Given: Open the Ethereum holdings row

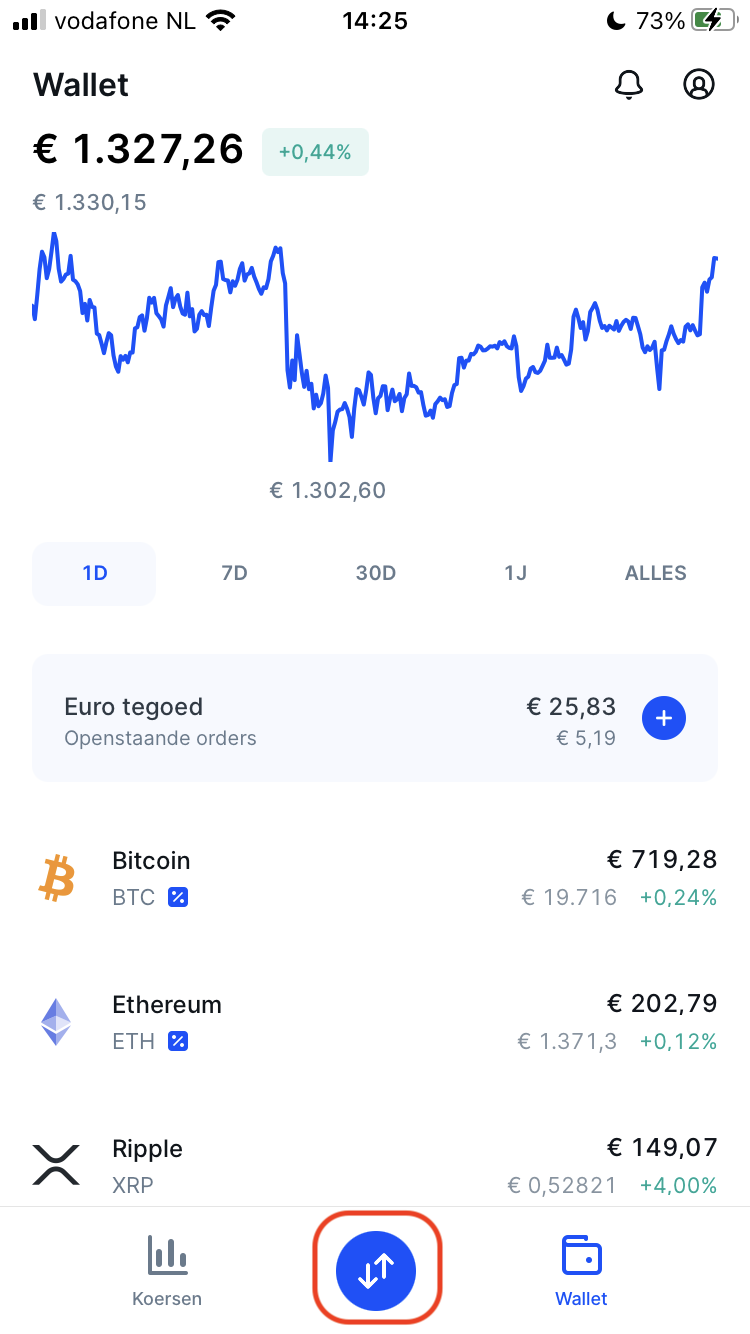Looking at the screenshot, I should tap(375, 1021).
